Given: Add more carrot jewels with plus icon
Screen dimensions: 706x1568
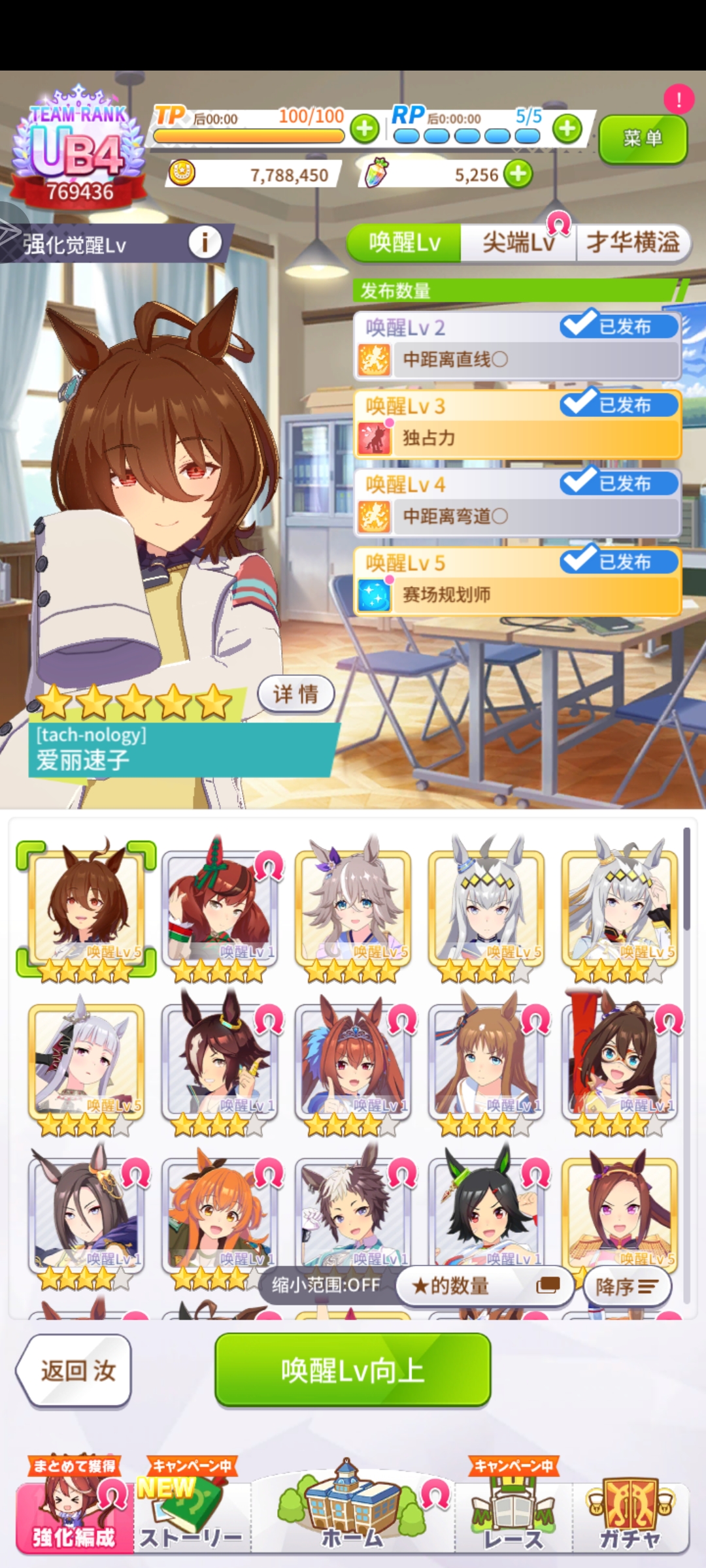Looking at the screenshot, I should 518,174.
